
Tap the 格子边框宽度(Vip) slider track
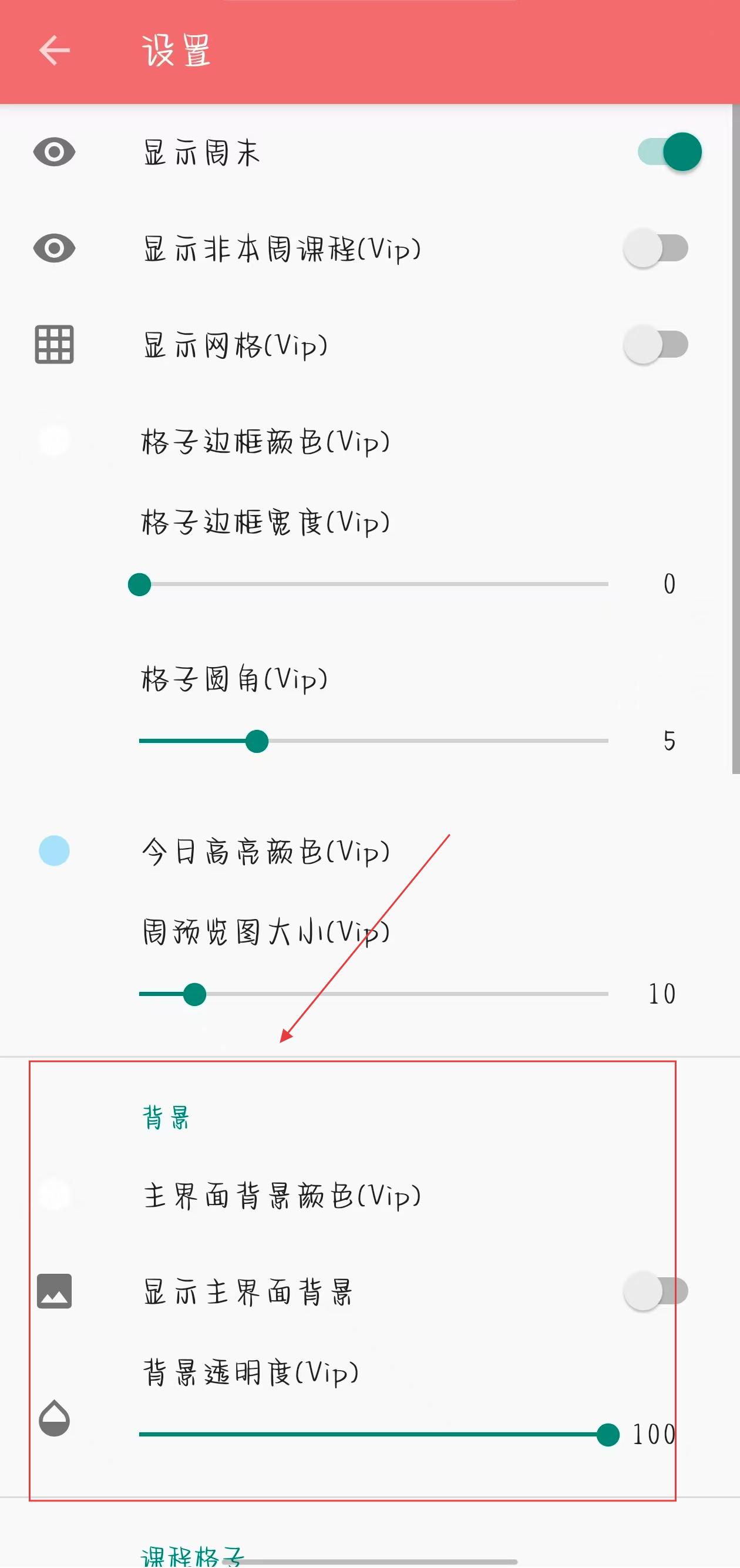374,584
